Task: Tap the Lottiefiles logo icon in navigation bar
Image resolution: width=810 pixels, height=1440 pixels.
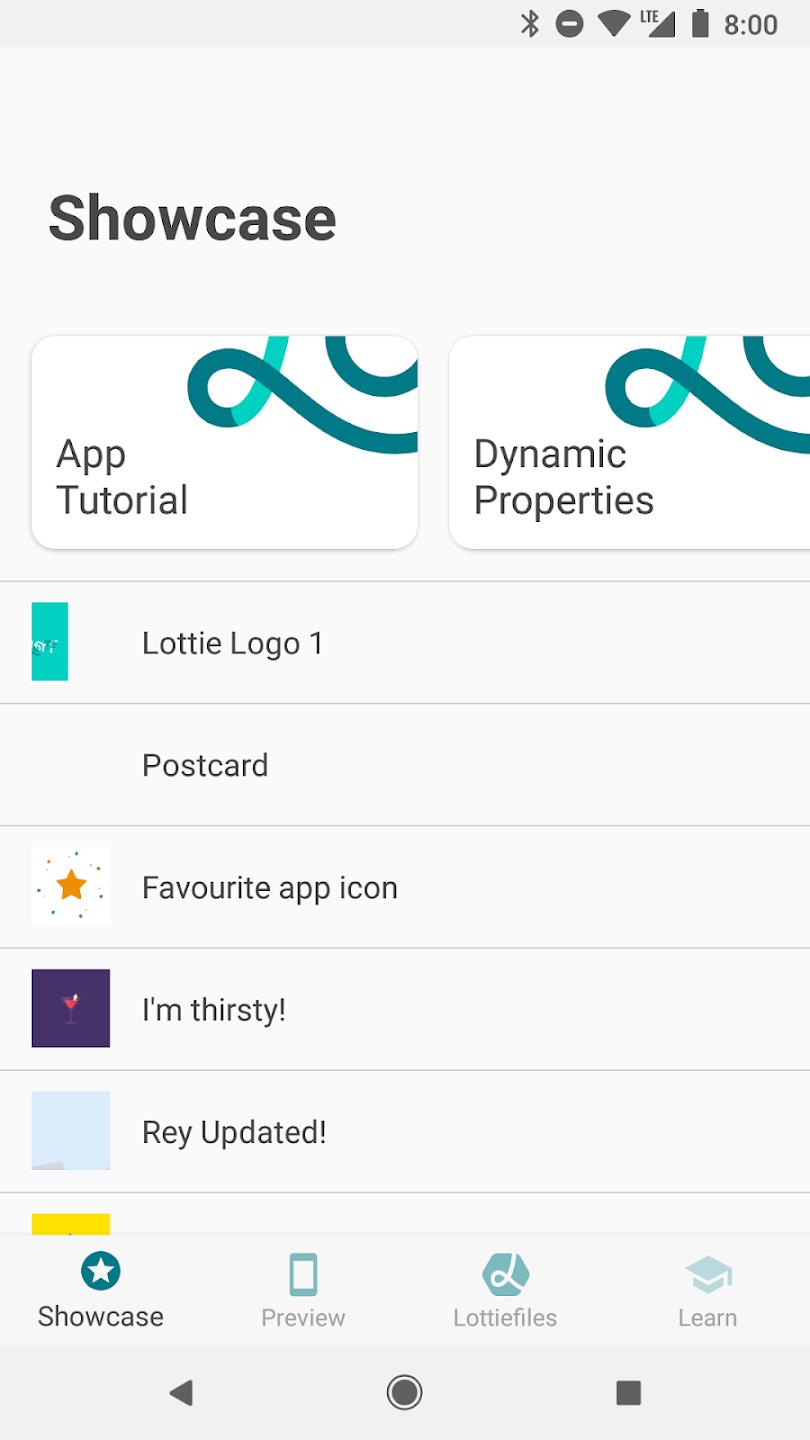Action: pos(504,1271)
